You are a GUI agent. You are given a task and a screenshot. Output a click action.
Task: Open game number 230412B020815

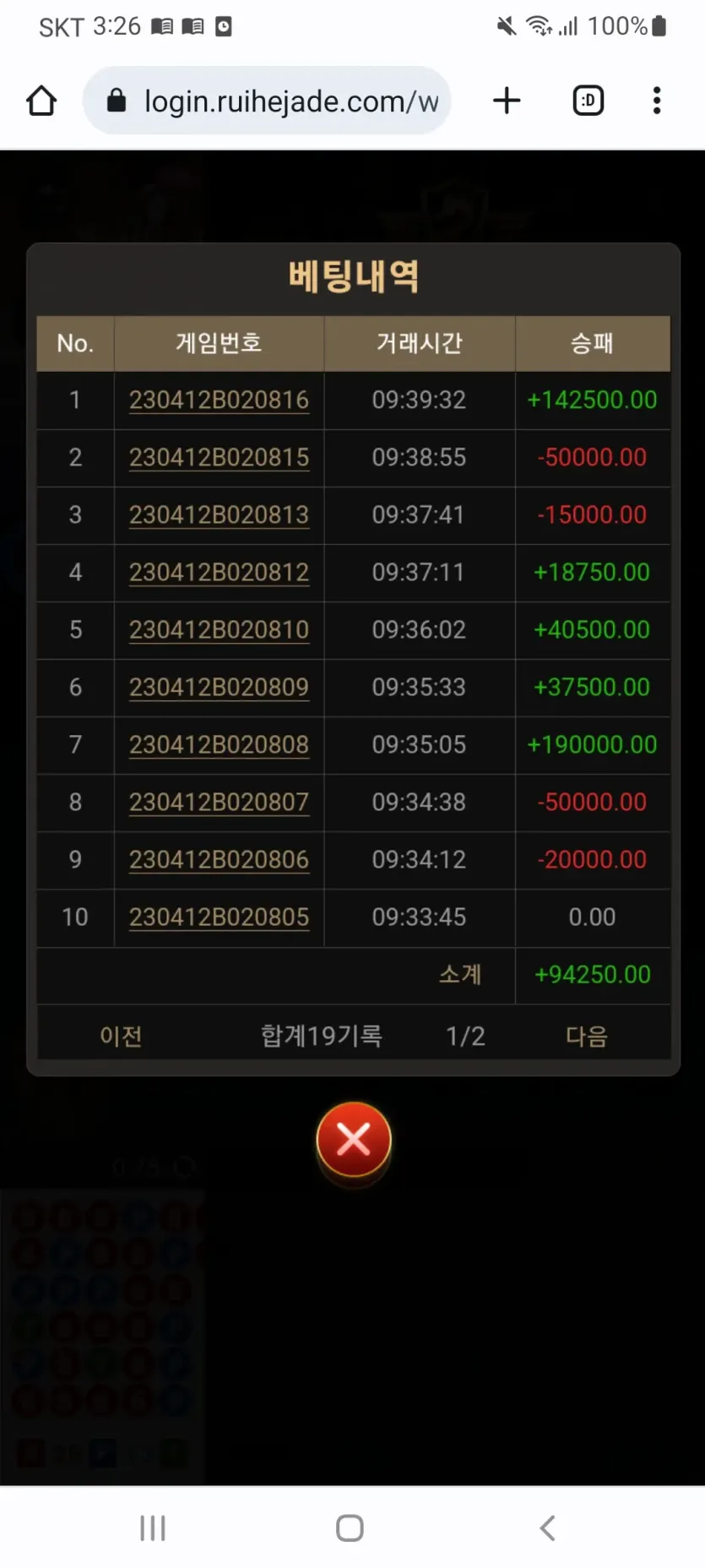(x=219, y=457)
